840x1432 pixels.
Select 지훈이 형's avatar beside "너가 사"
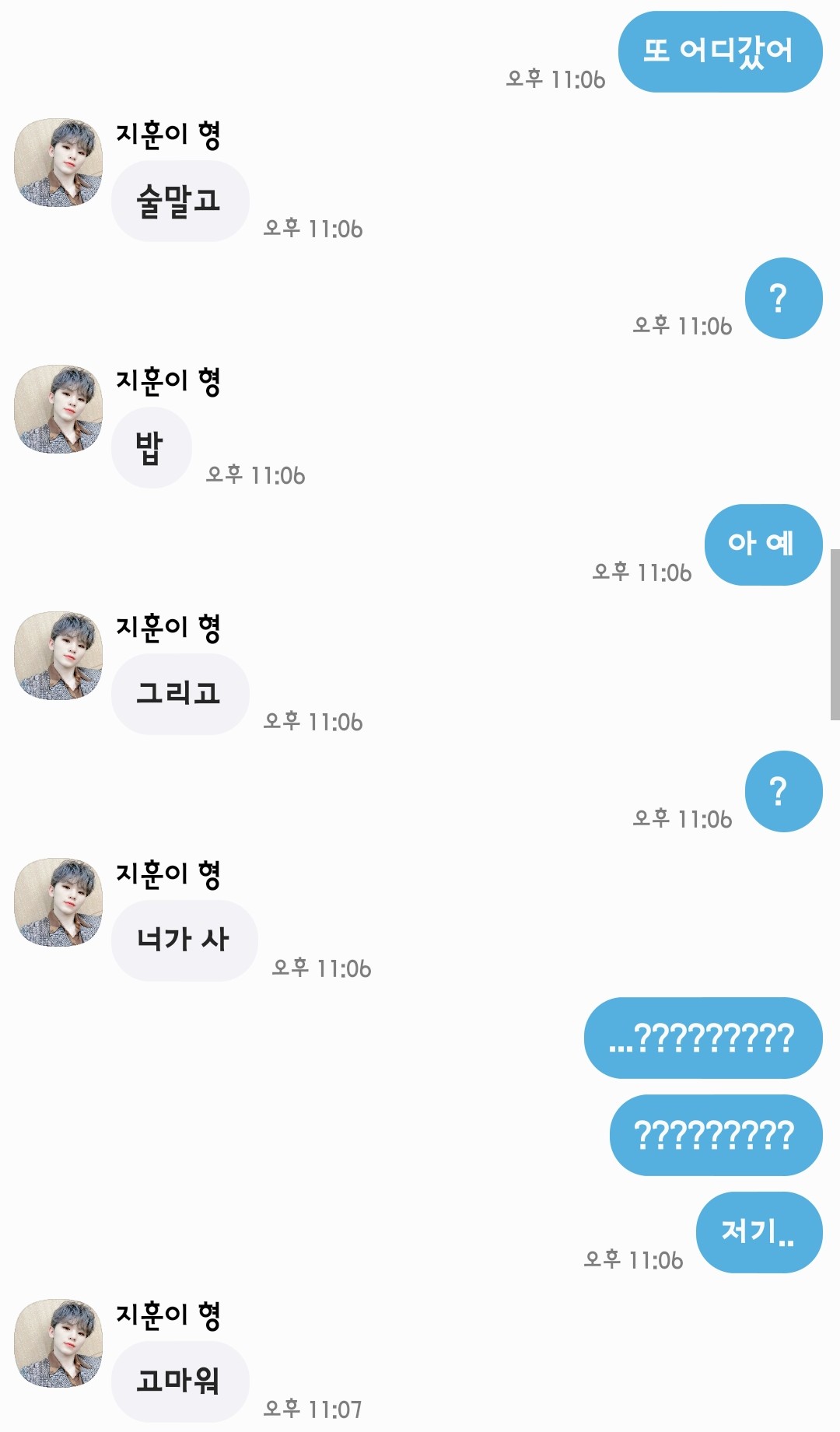click(58, 902)
